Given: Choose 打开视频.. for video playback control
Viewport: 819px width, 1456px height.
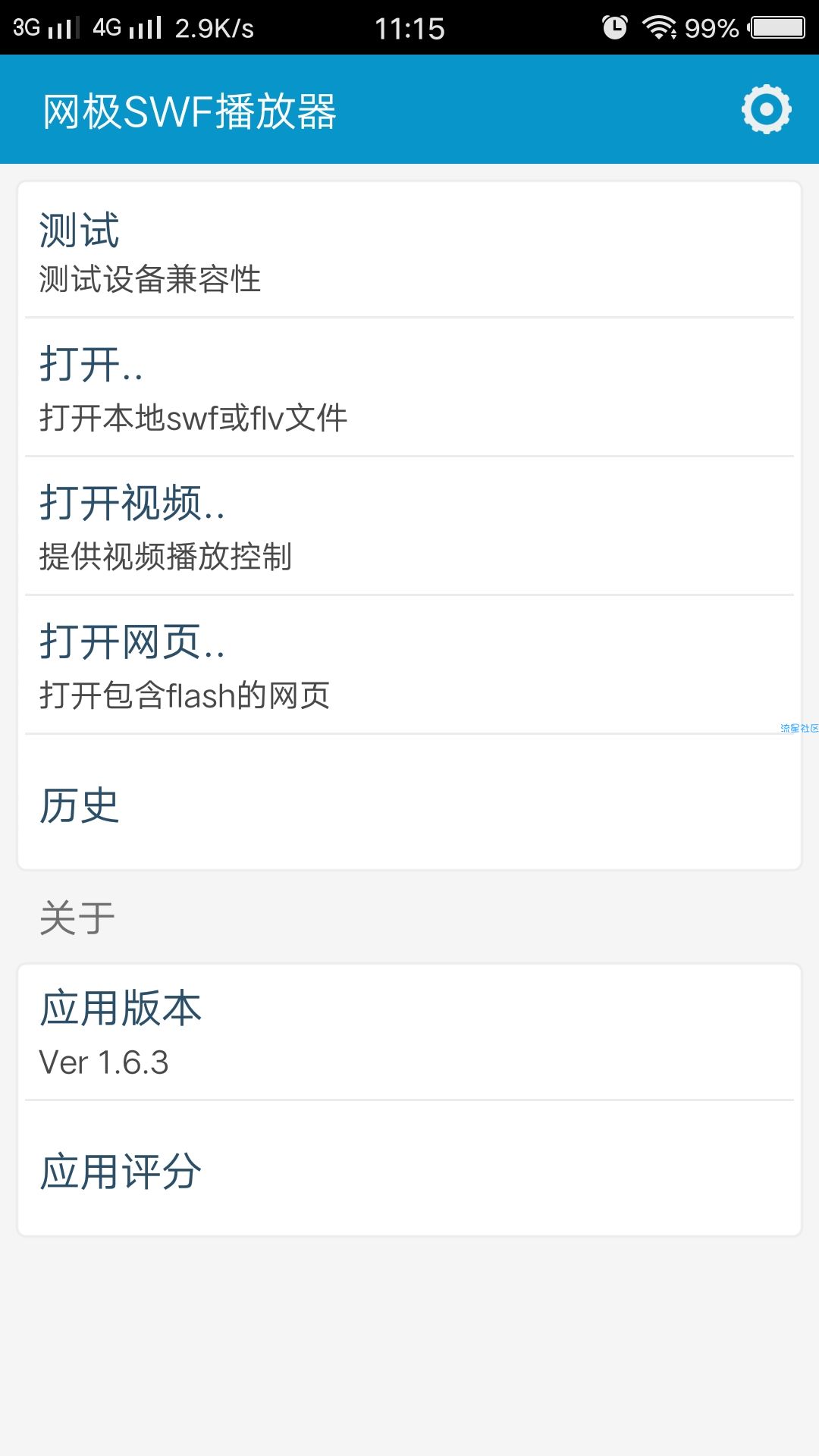Looking at the screenshot, I should pyautogui.click(x=409, y=527).
